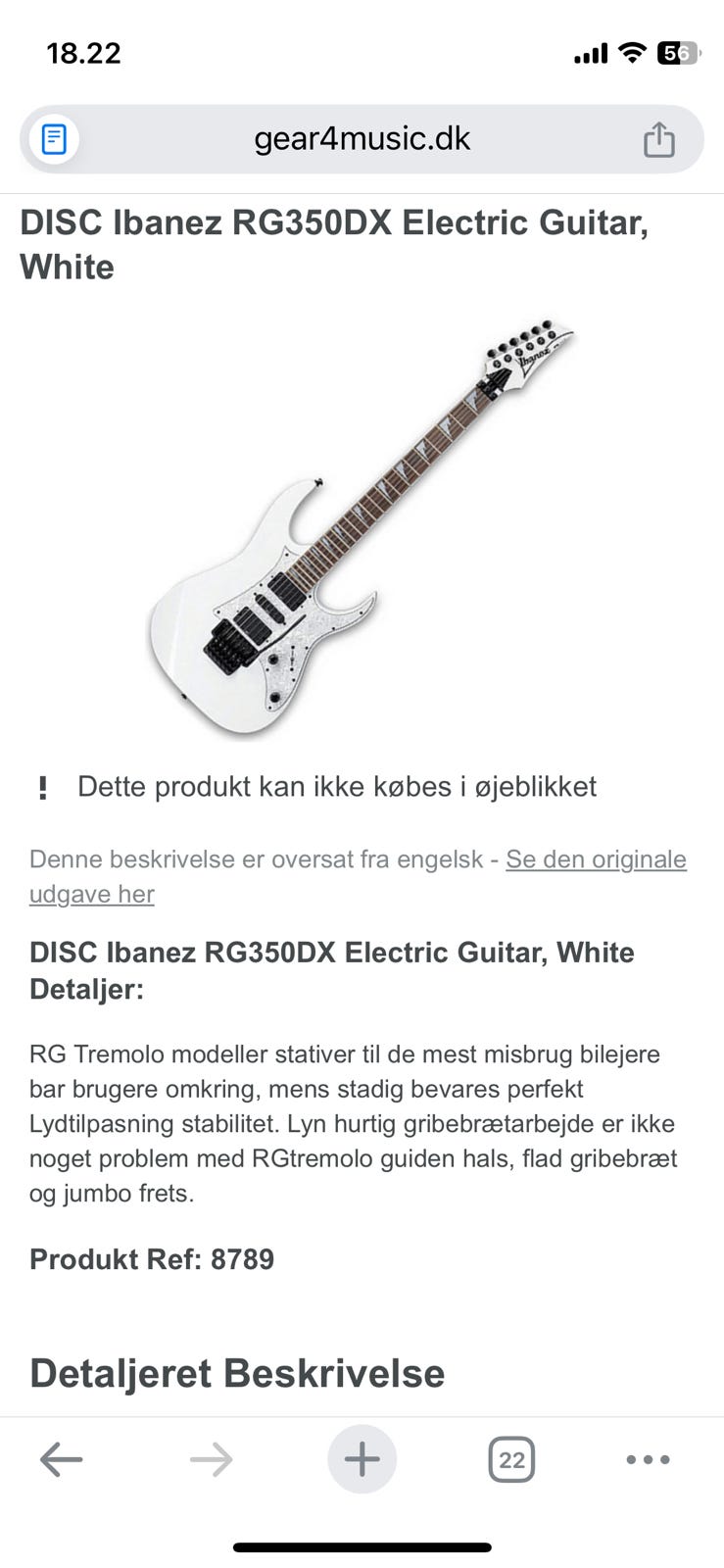Open the exclamation availability notice icon
The image size is (724, 1568).
[x=43, y=787]
